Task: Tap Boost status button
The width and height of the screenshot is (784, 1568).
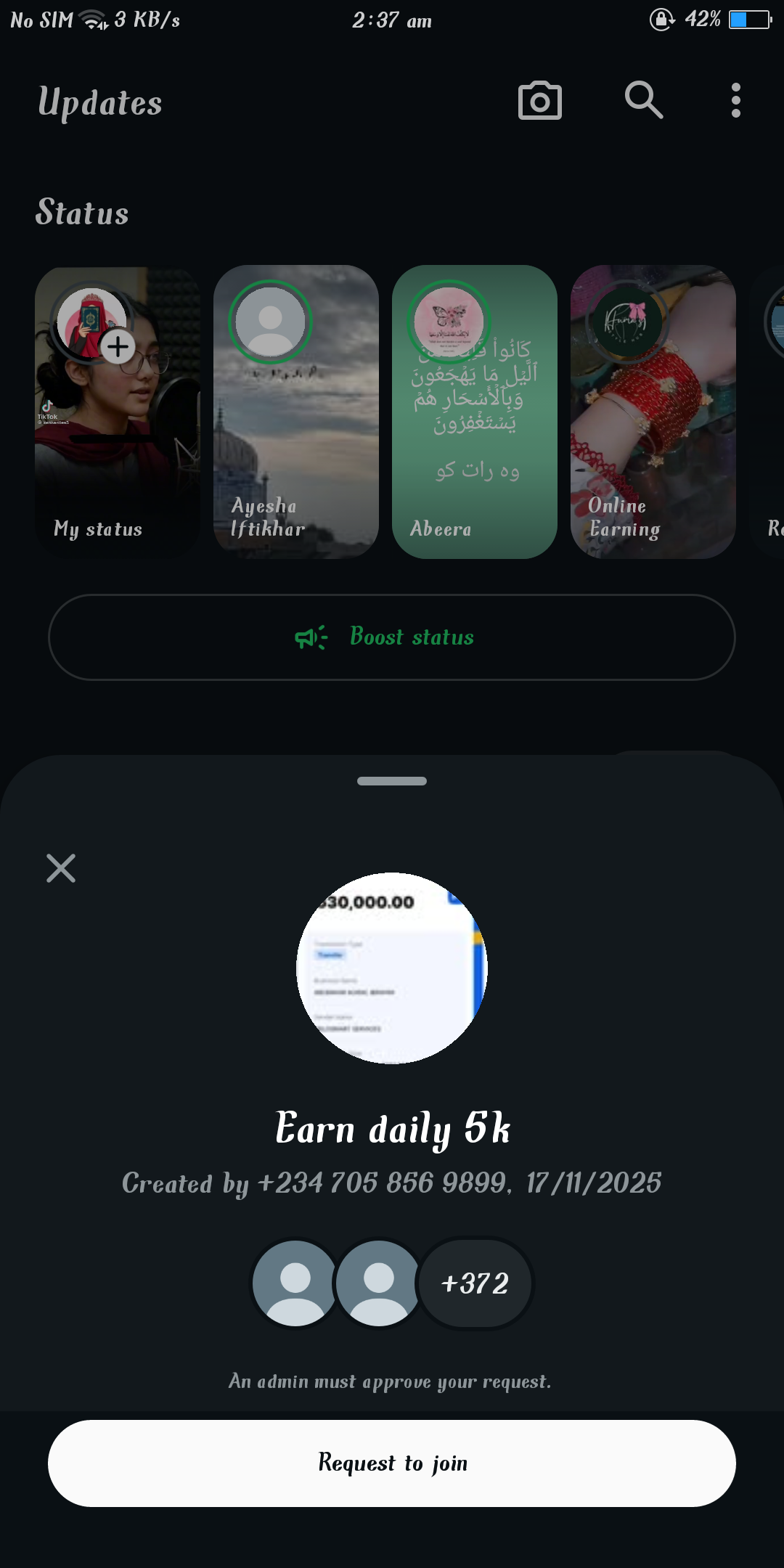Action: tap(392, 637)
